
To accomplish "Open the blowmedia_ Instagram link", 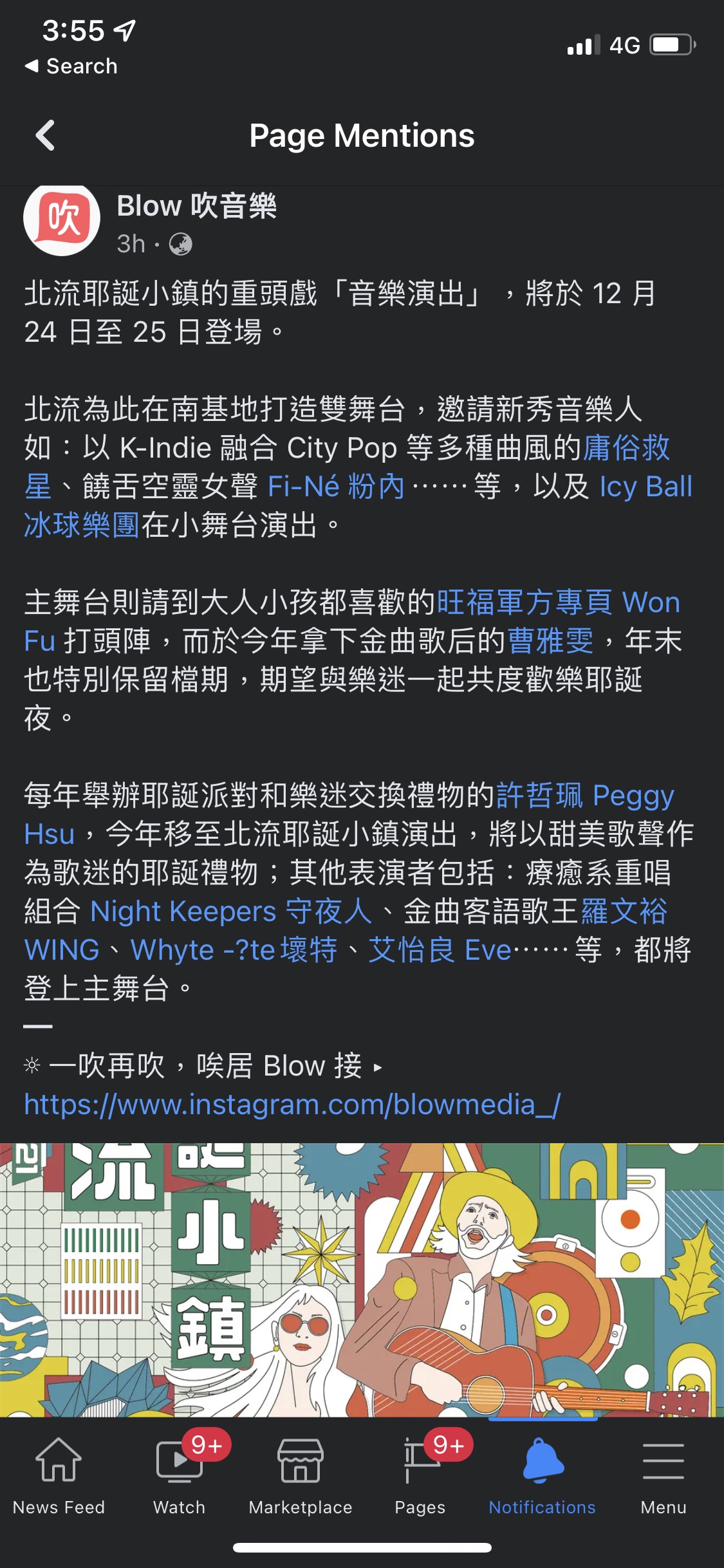I will (292, 1105).
